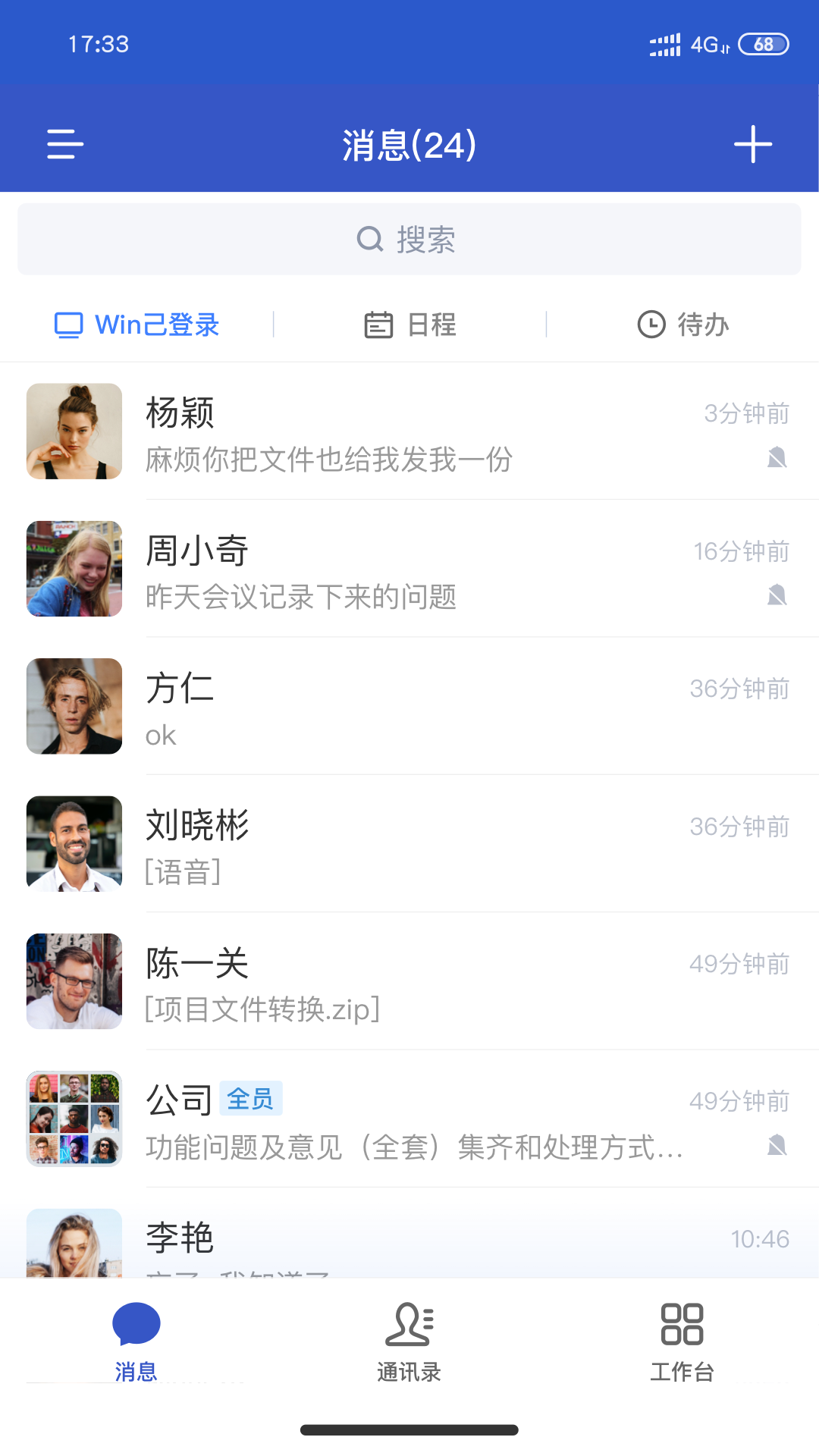Open the 待办 to-do section

click(x=681, y=325)
